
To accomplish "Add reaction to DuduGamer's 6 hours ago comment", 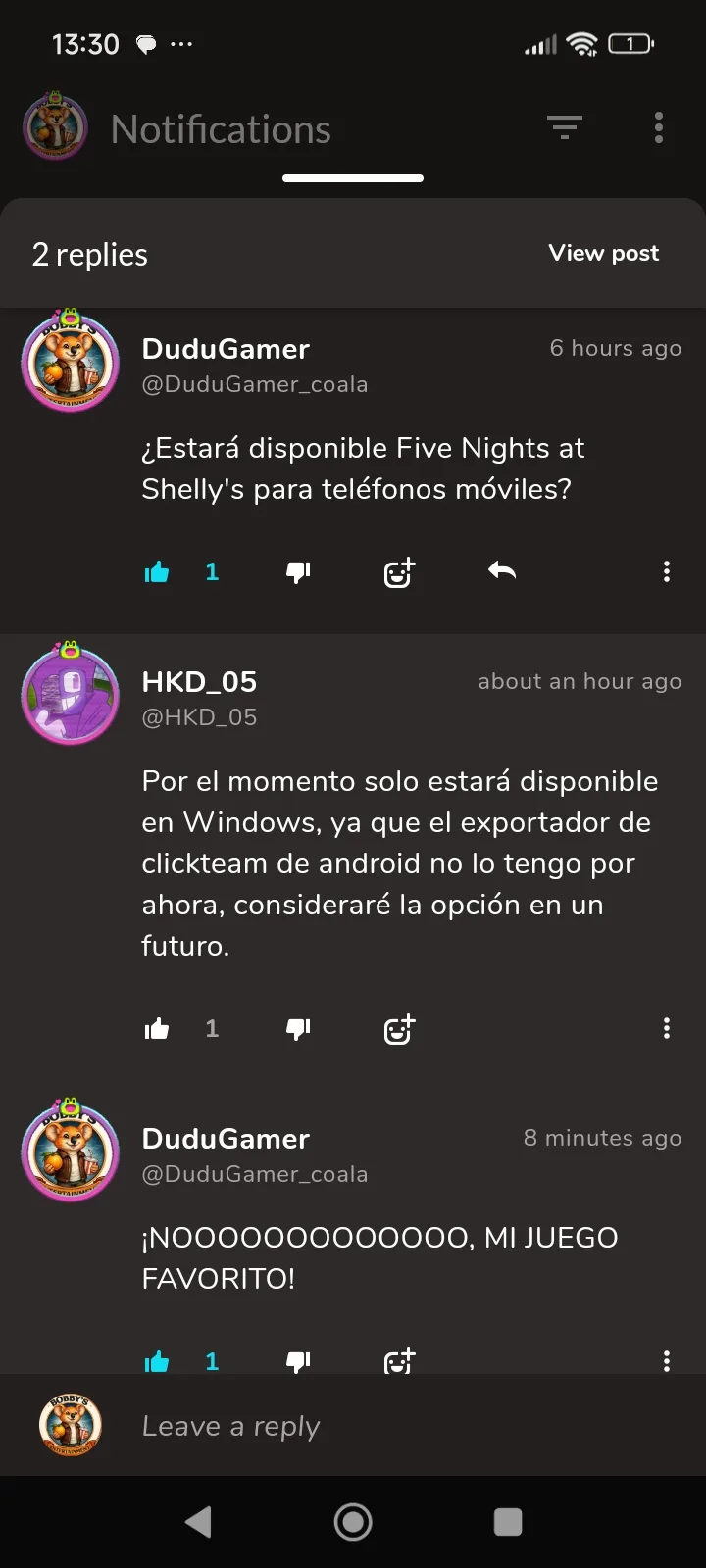I will 399,572.
